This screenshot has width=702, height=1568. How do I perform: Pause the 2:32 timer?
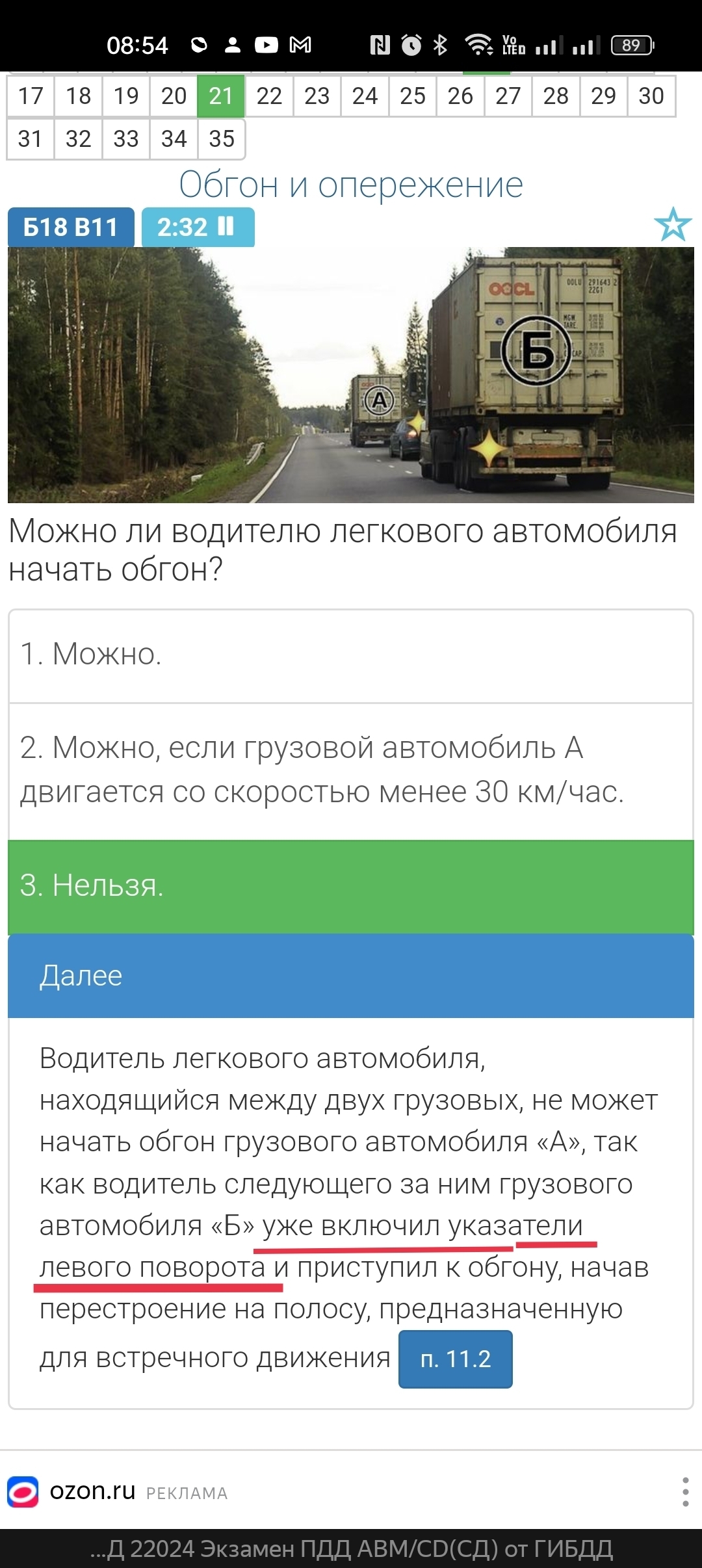click(x=198, y=227)
